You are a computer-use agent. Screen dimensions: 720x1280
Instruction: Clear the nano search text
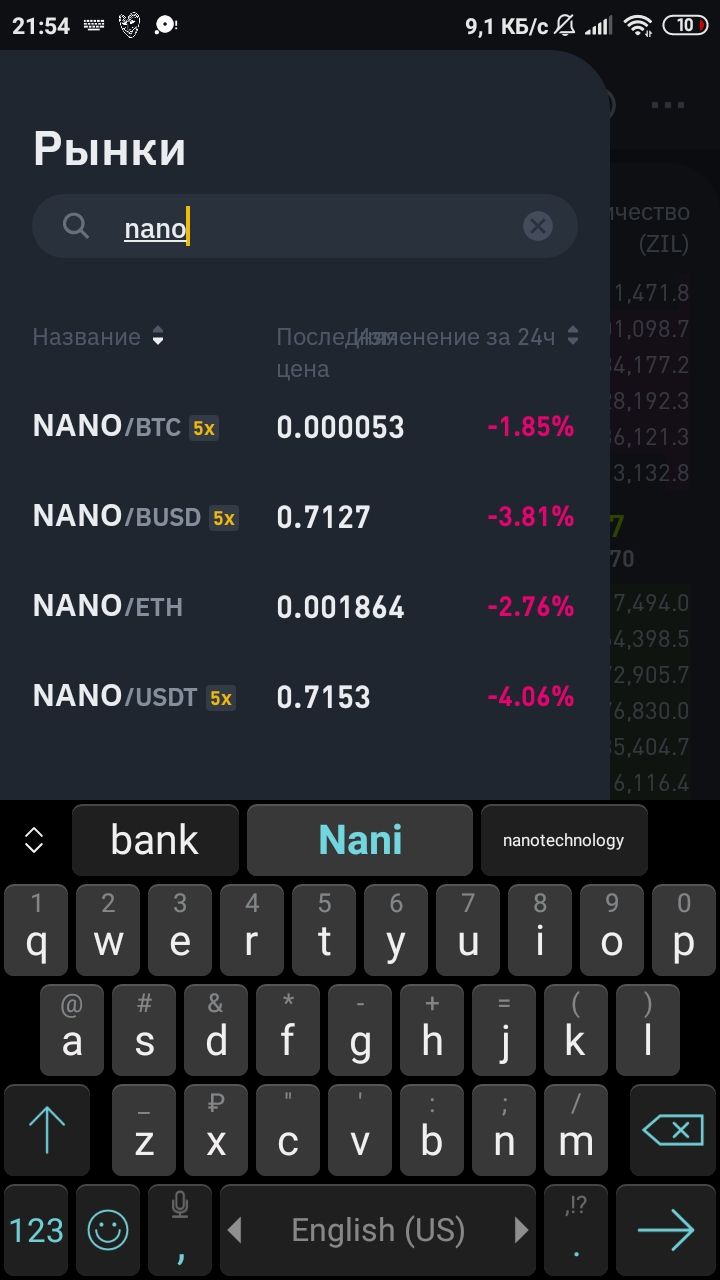538,227
